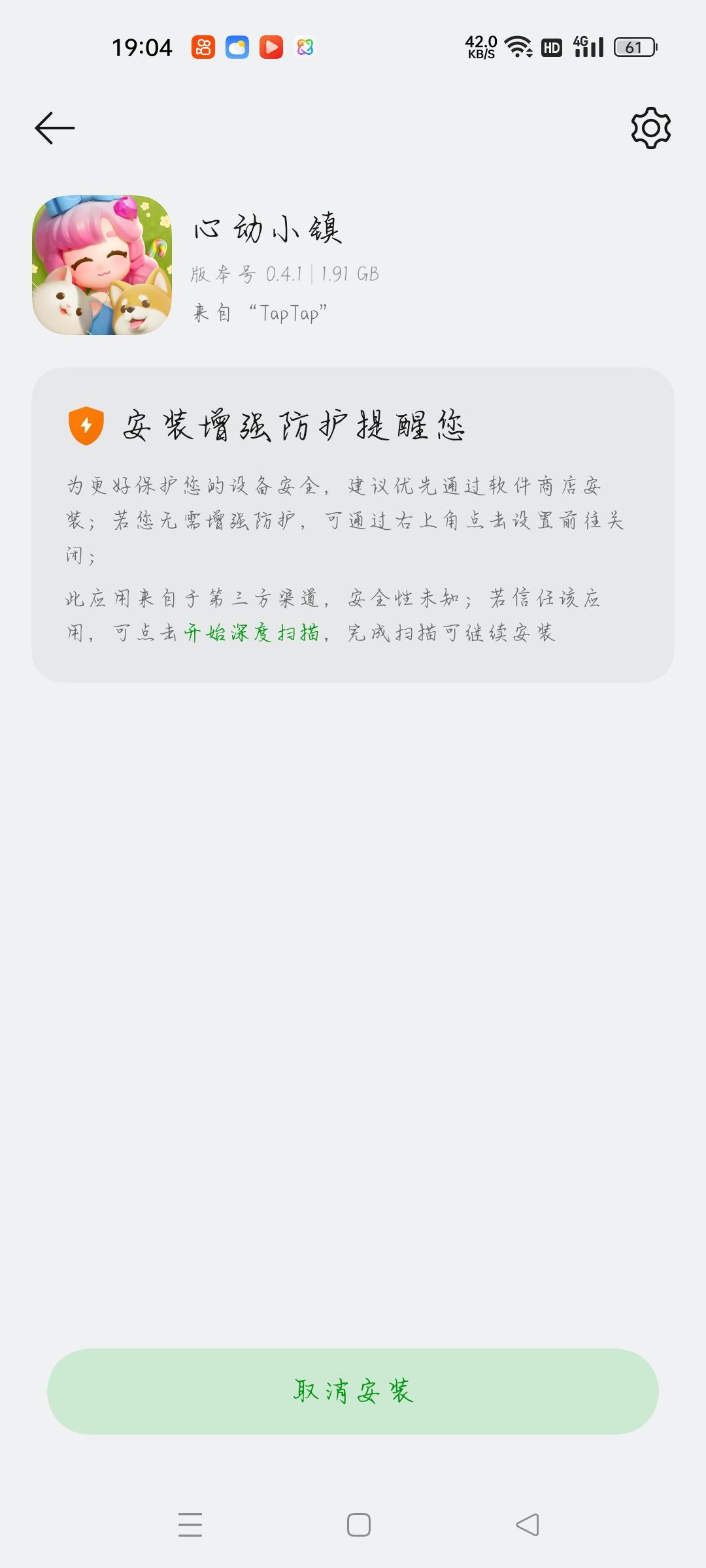Open the settings gear icon
This screenshot has width=706, height=1568.
[x=650, y=128]
